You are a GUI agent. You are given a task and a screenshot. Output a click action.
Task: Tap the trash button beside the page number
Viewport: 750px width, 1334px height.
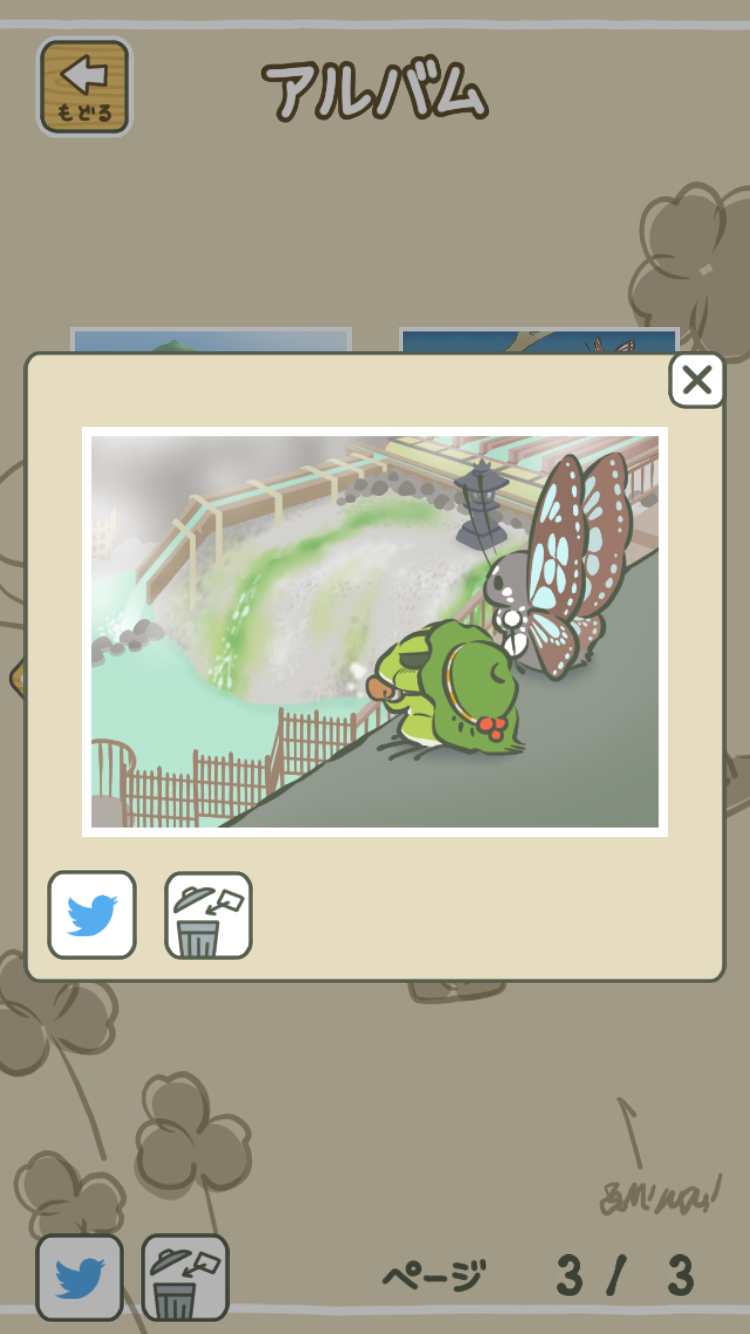click(x=185, y=1277)
